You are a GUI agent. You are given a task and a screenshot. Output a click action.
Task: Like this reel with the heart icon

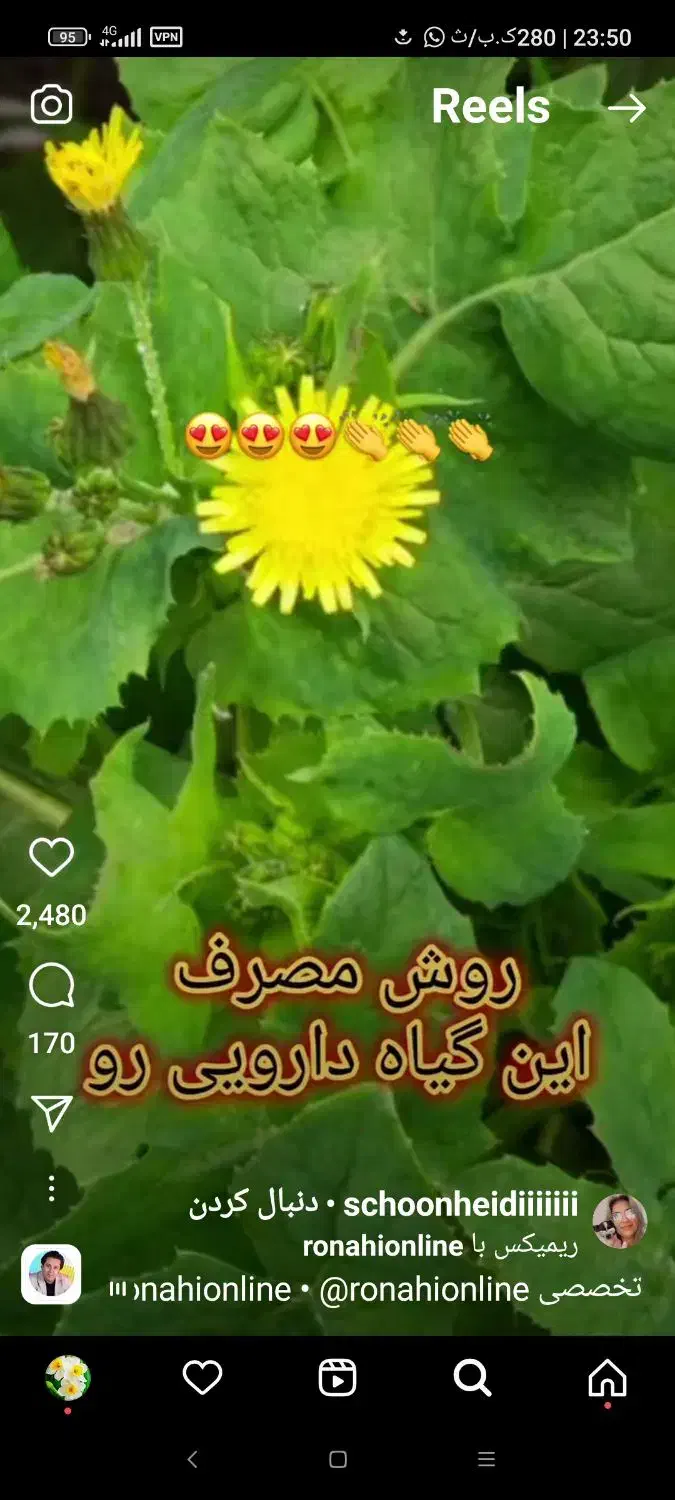click(51, 857)
